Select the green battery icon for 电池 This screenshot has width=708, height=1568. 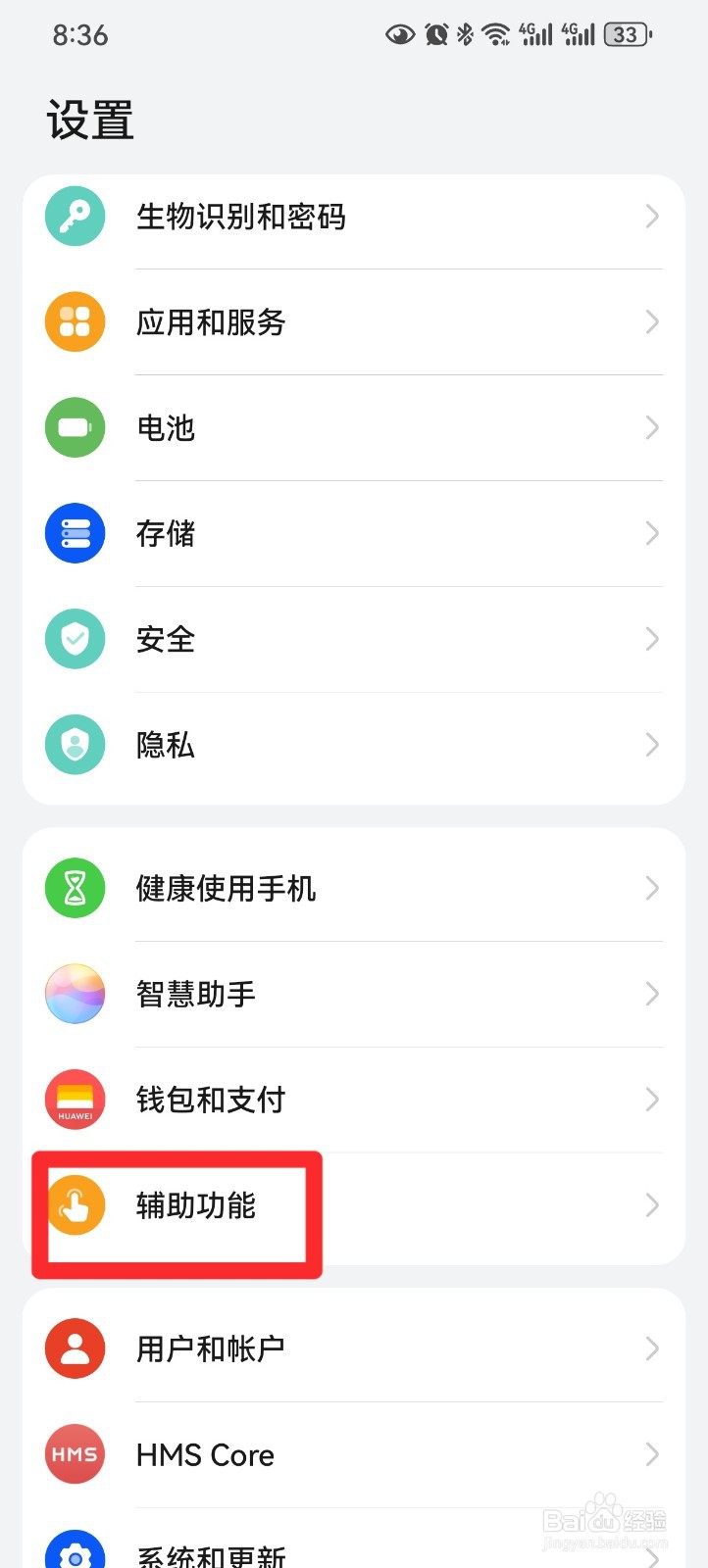[x=75, y=427]
